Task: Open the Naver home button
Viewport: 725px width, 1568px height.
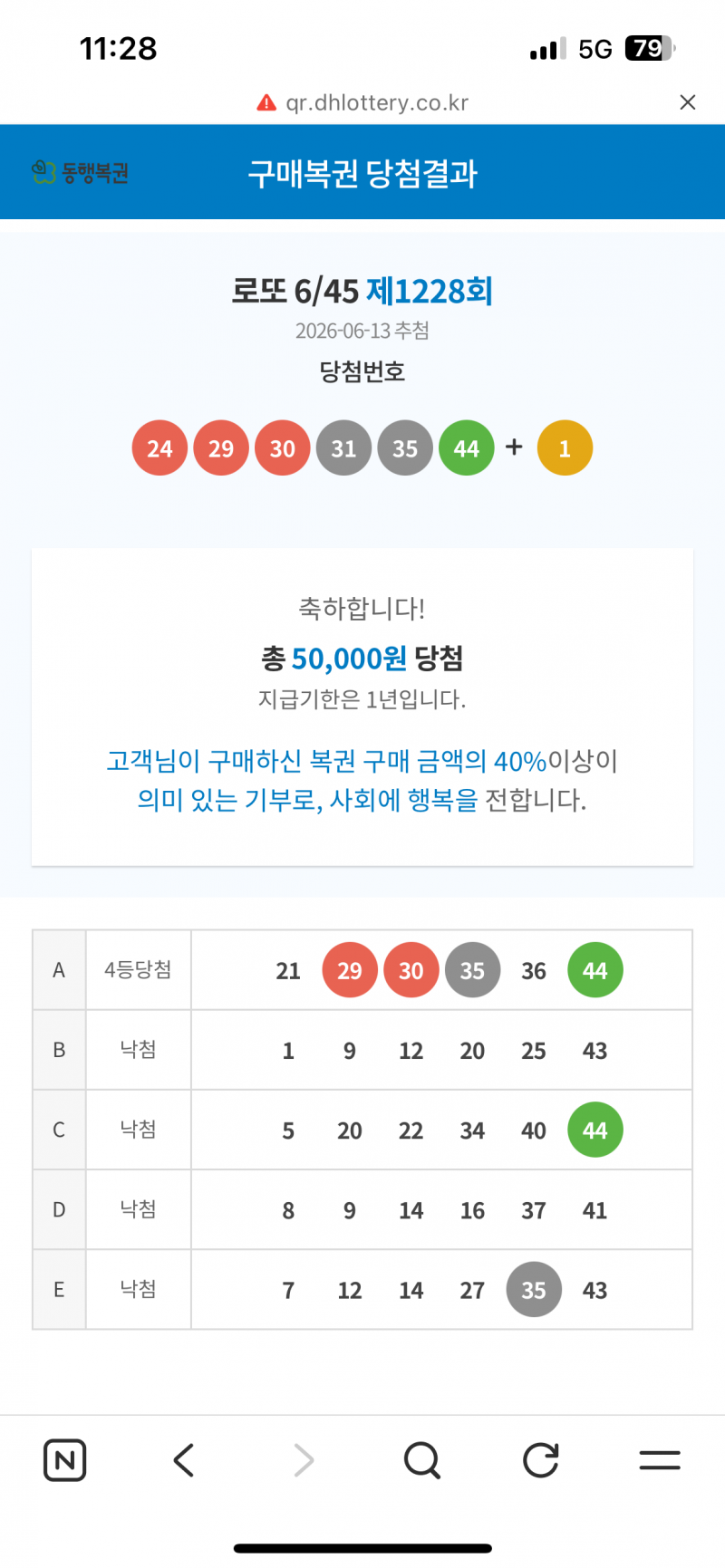Action: tap(65, 1459)
